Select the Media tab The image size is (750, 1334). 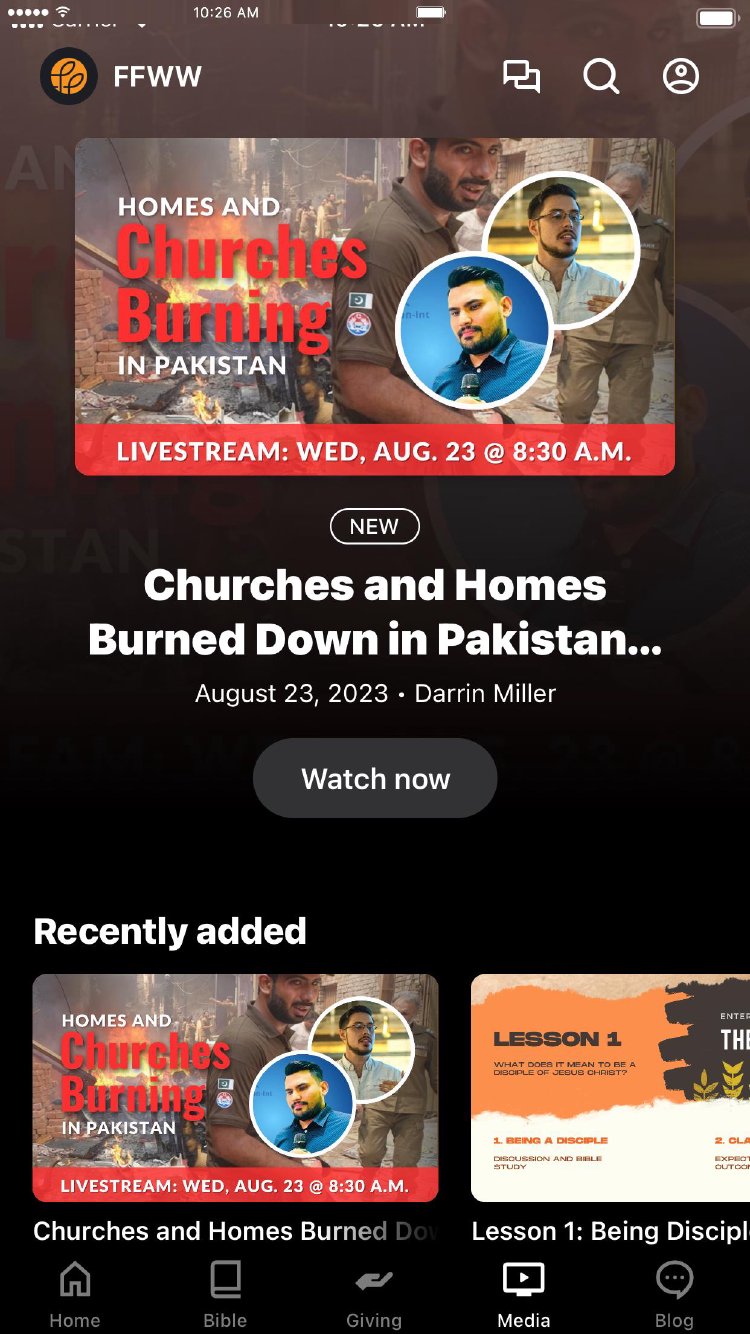[x=524, y=1294]
